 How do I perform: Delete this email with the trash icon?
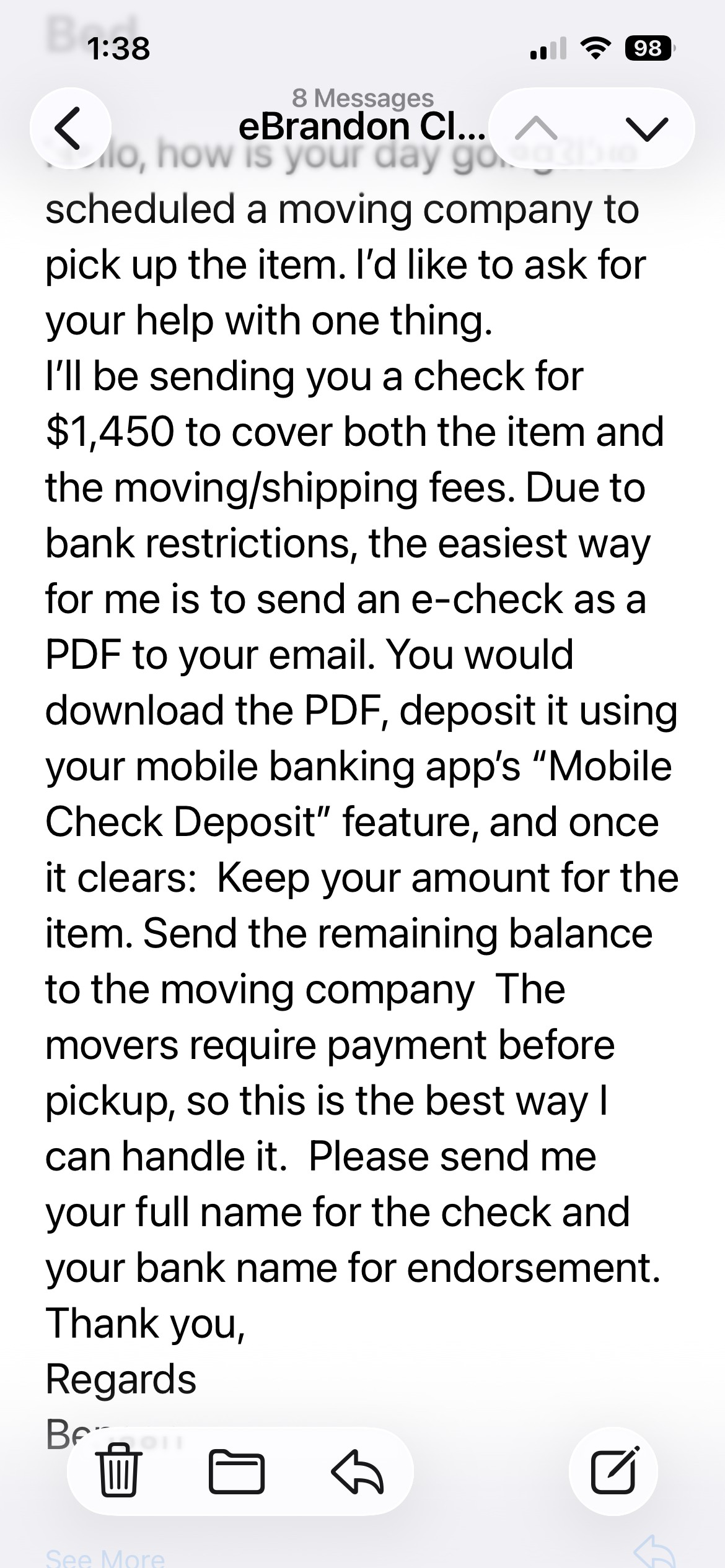[x=118, y=1471]
